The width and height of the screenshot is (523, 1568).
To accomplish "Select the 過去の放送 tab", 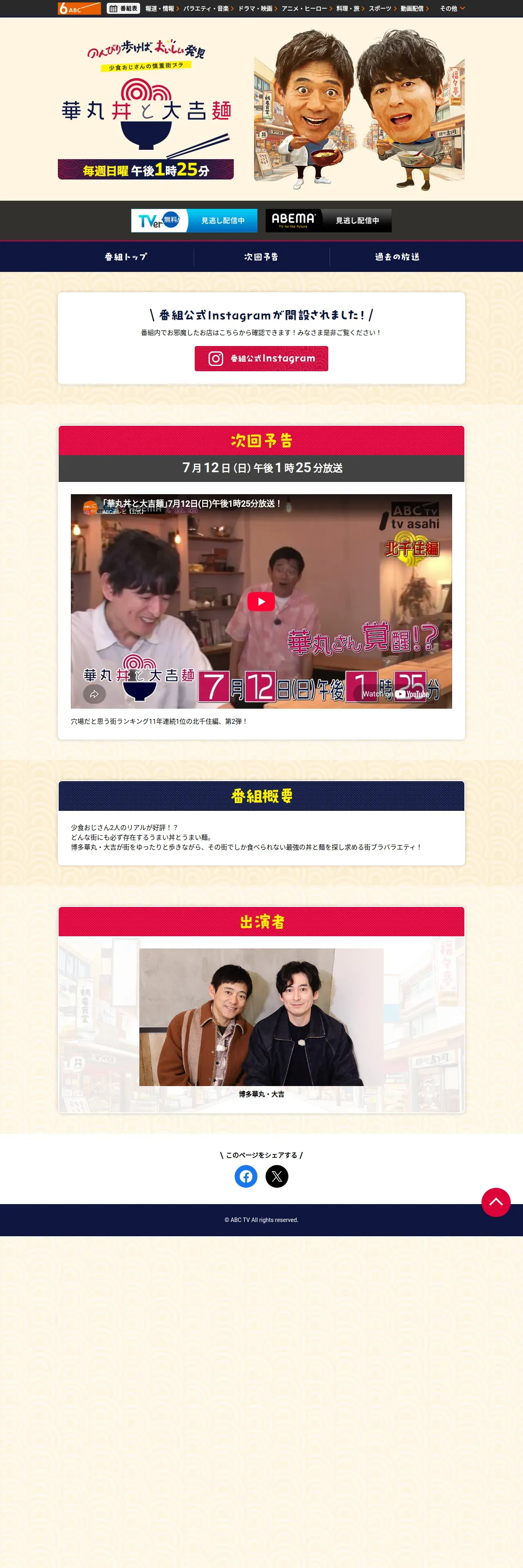I will 397,257.
